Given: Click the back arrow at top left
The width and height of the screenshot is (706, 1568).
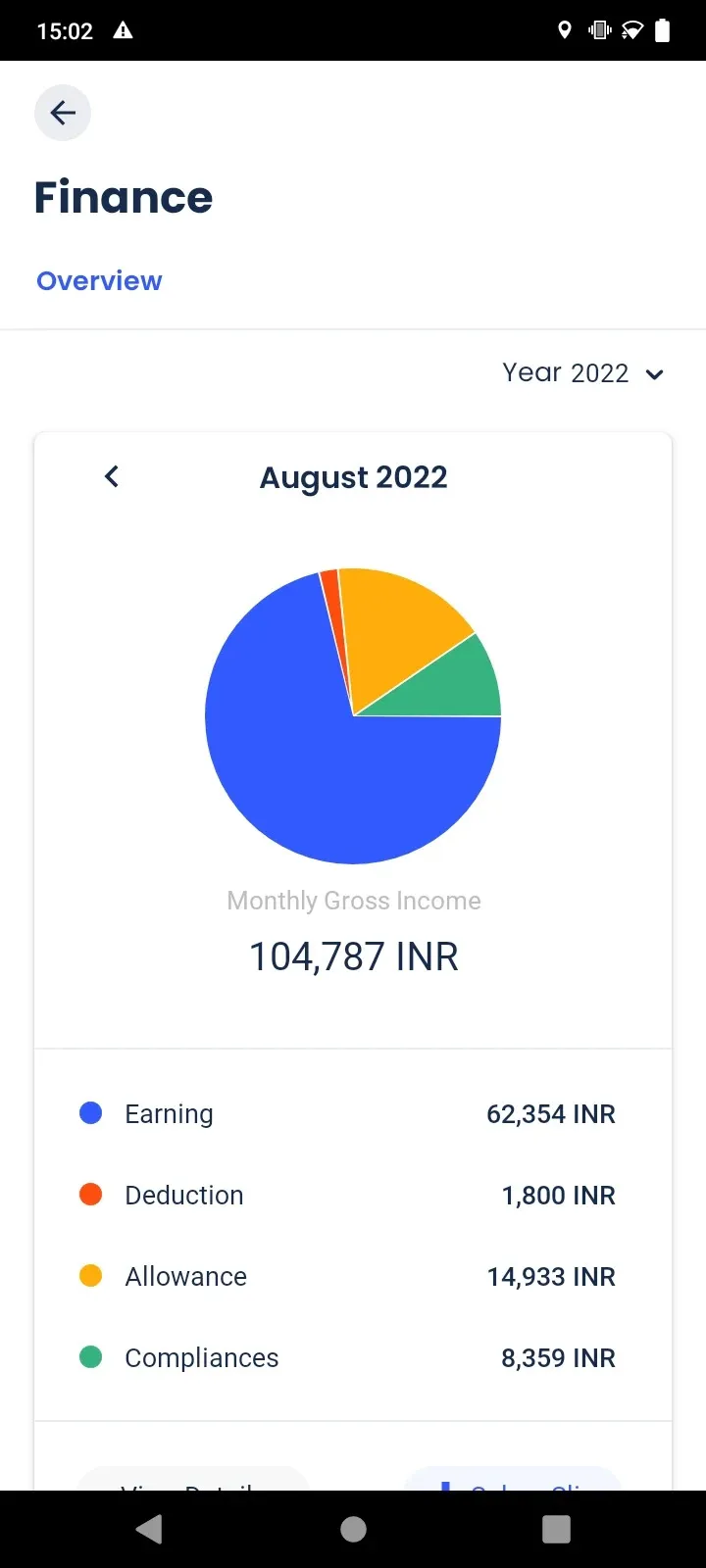Looking at the screenshot, I should [x=62, y=113].
